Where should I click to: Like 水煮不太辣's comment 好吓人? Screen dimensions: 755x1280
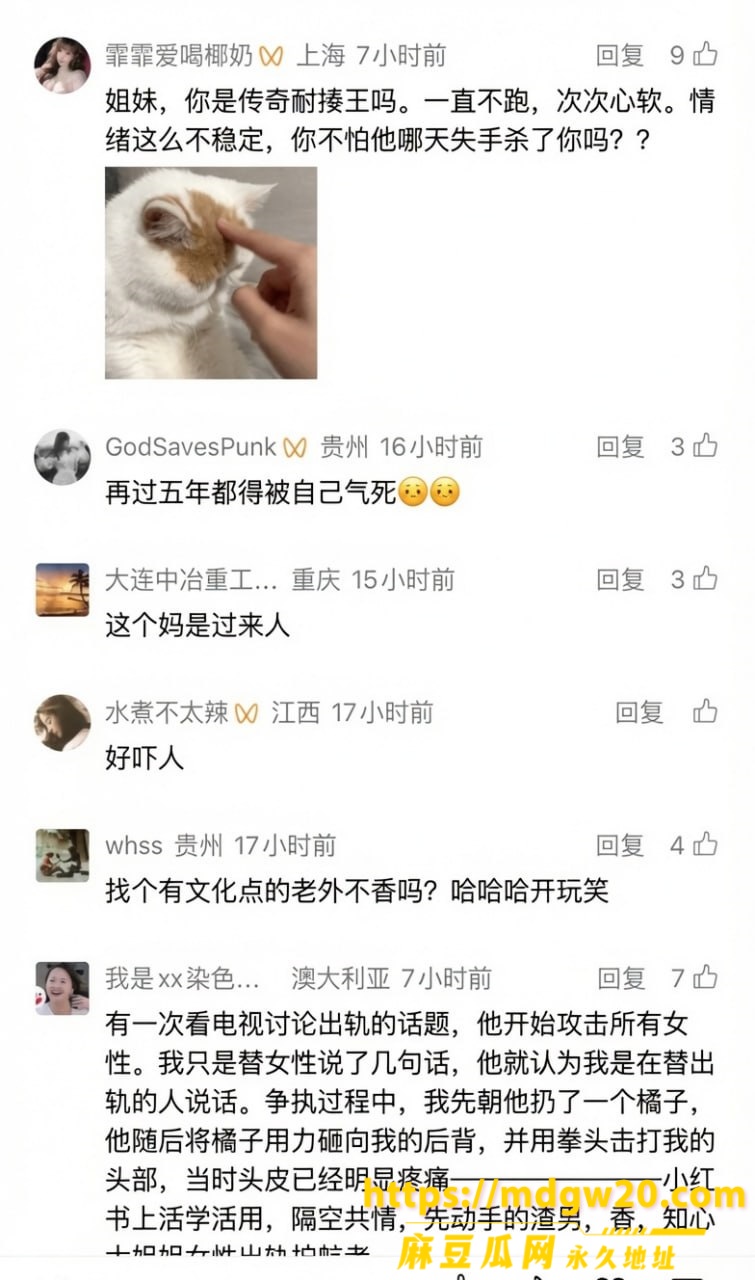coord(706,711)
